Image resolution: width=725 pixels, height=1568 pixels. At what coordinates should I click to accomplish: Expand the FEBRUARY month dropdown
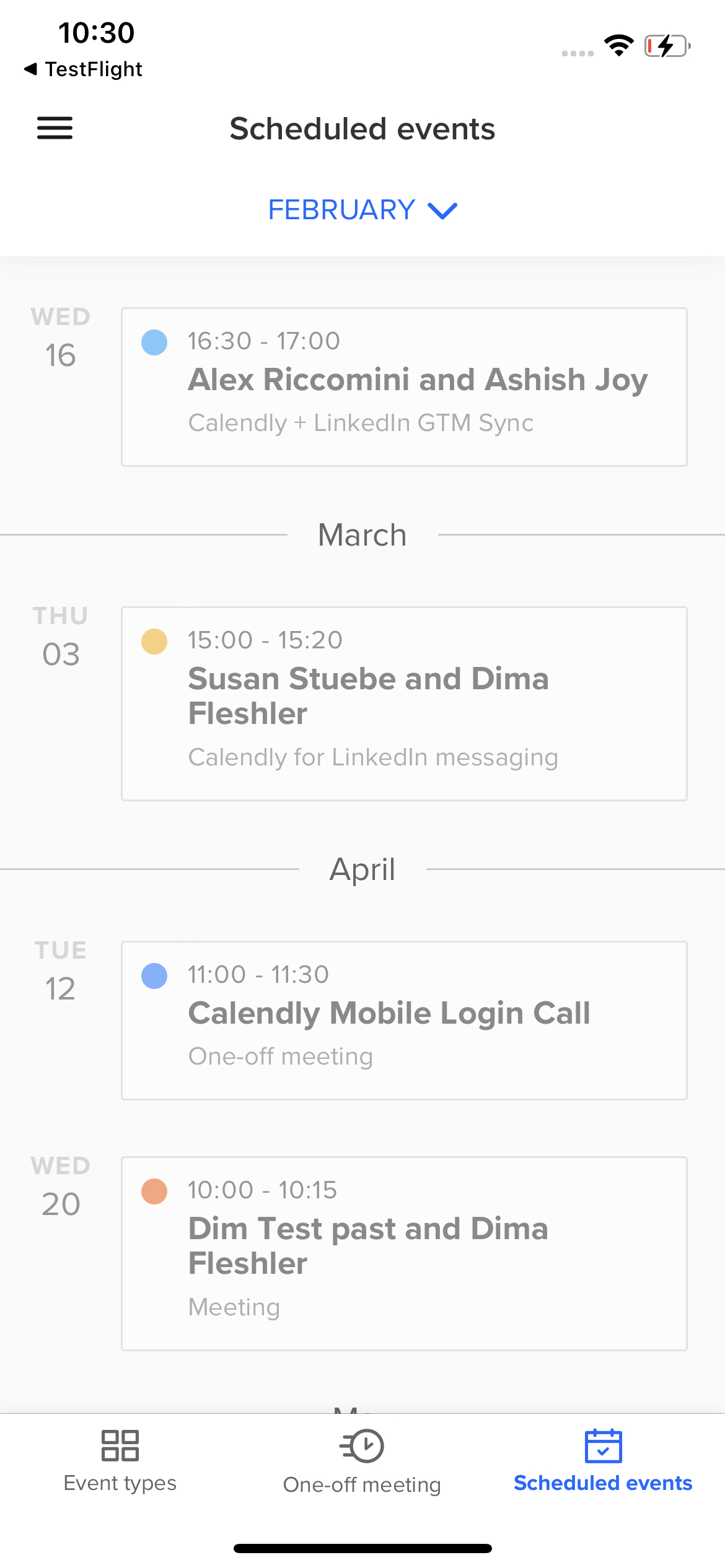pos(362,210)
